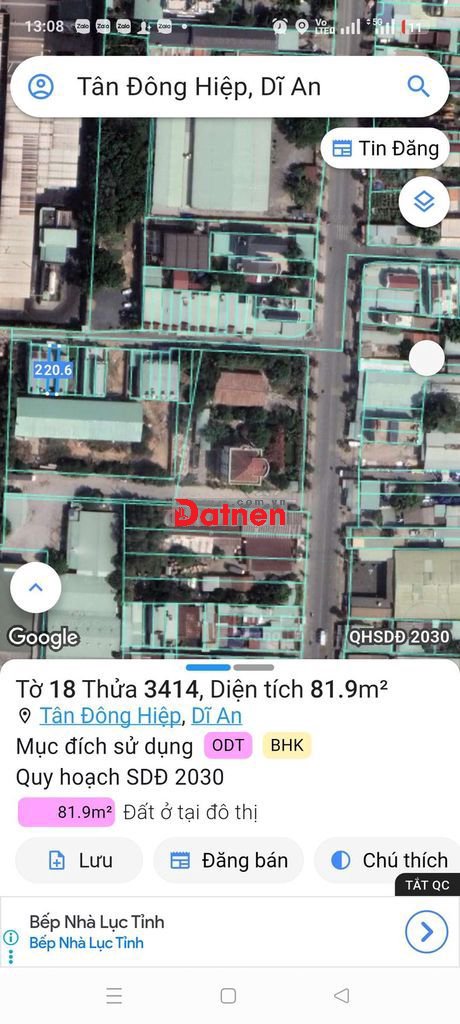Open the Chú thích legend

(388, 860)
